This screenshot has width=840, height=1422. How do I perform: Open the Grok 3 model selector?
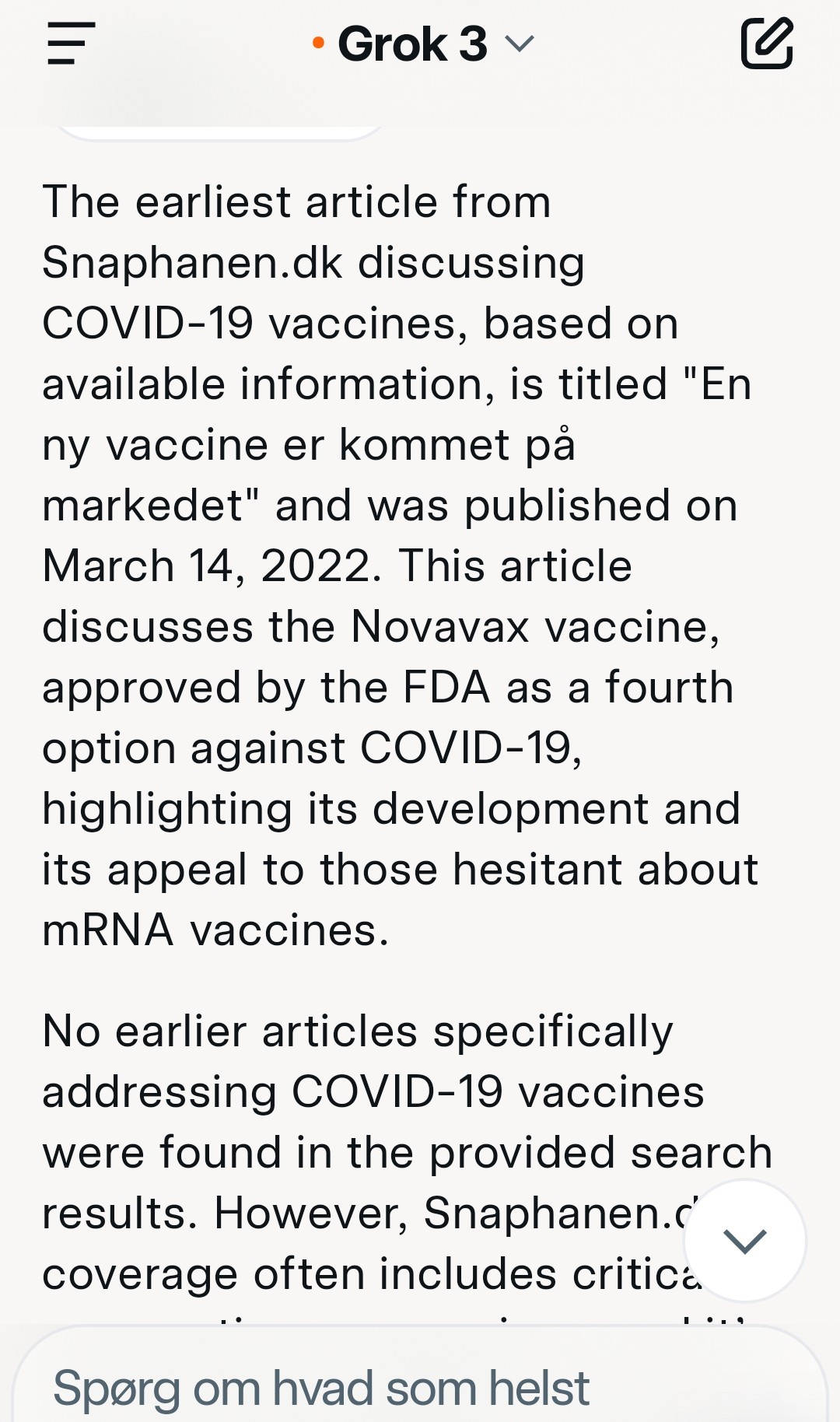coord(423,44)
